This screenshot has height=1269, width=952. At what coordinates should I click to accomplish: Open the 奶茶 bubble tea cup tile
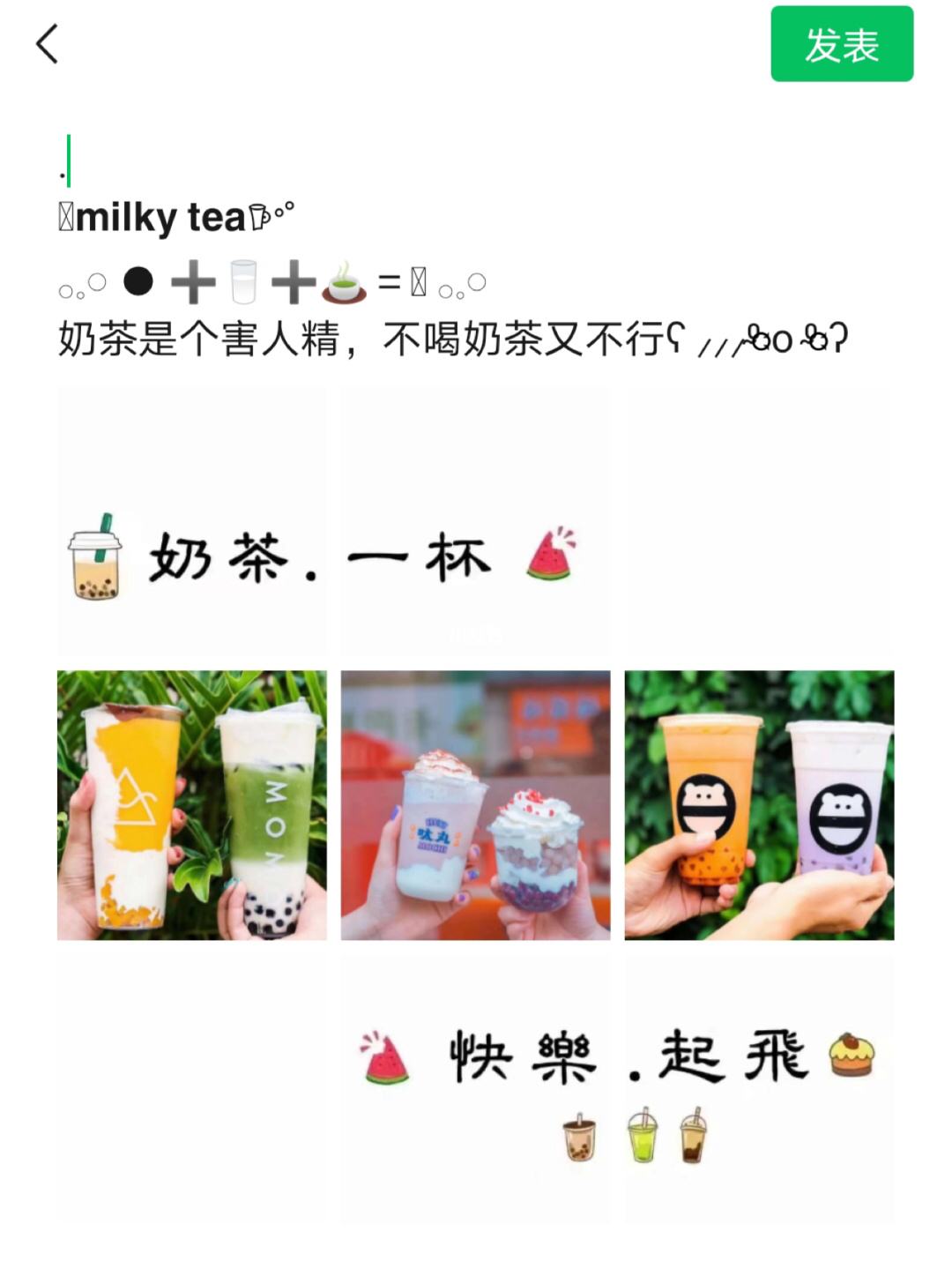(192, 522)
